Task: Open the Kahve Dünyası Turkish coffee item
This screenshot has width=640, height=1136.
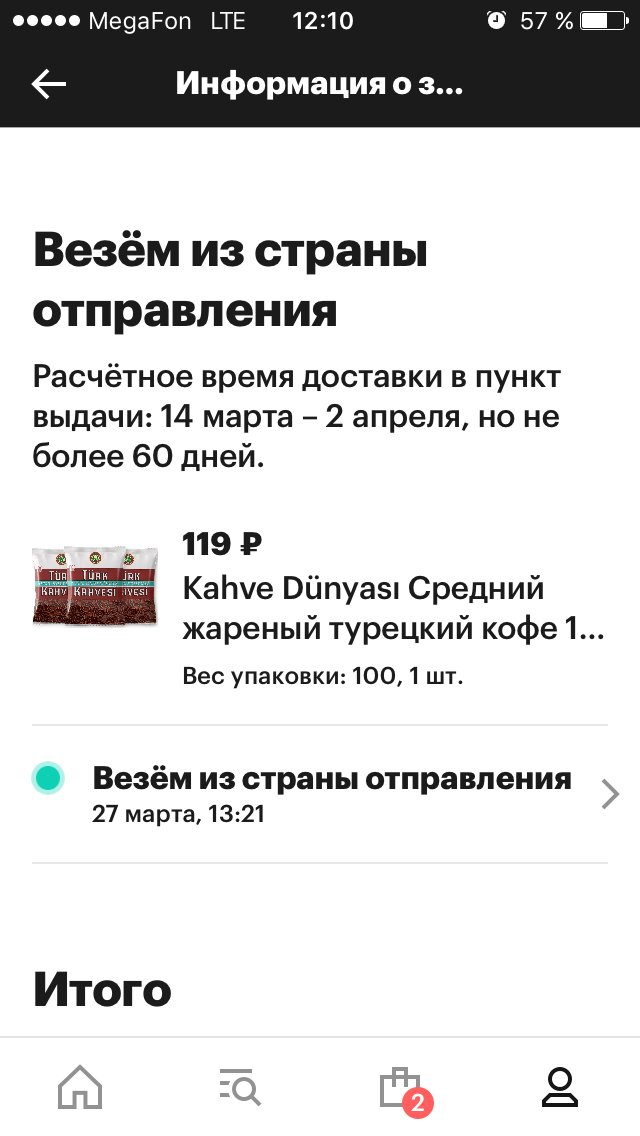Action: tap(320, 608)
